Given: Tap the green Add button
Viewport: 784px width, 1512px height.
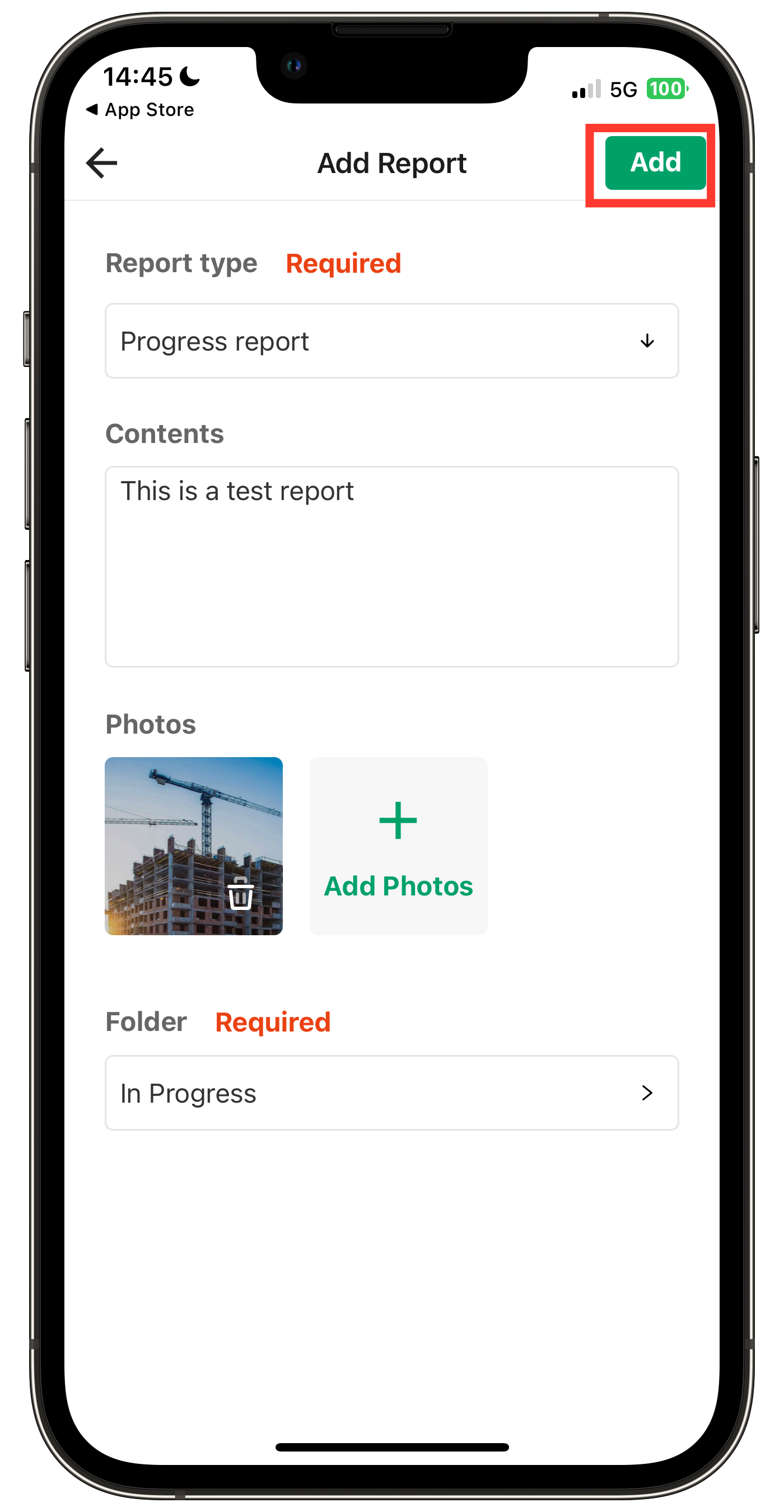Looking at the screenshot, I should click(655, 162).
